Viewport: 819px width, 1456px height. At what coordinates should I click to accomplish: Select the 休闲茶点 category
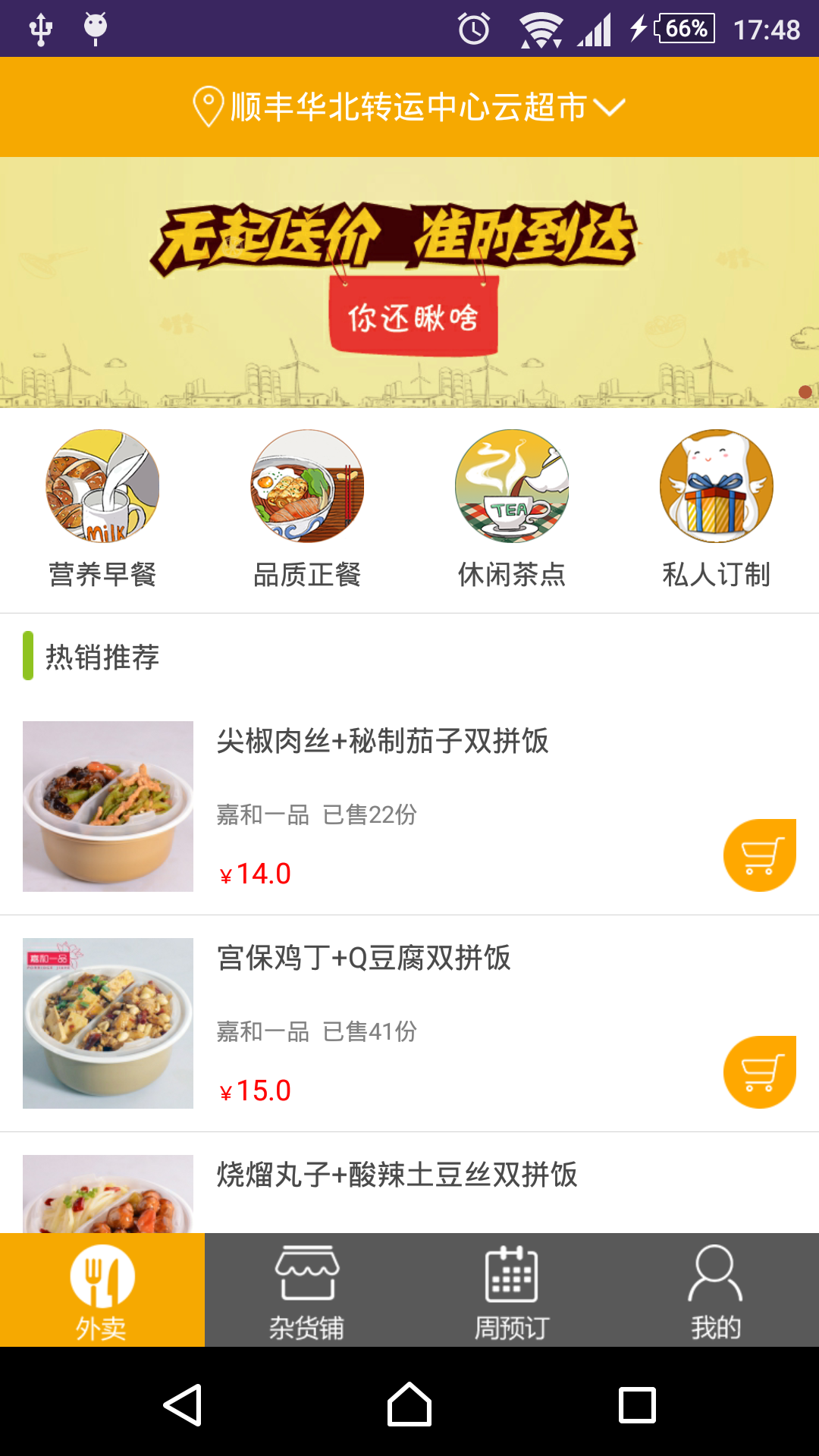click(512, 510)
